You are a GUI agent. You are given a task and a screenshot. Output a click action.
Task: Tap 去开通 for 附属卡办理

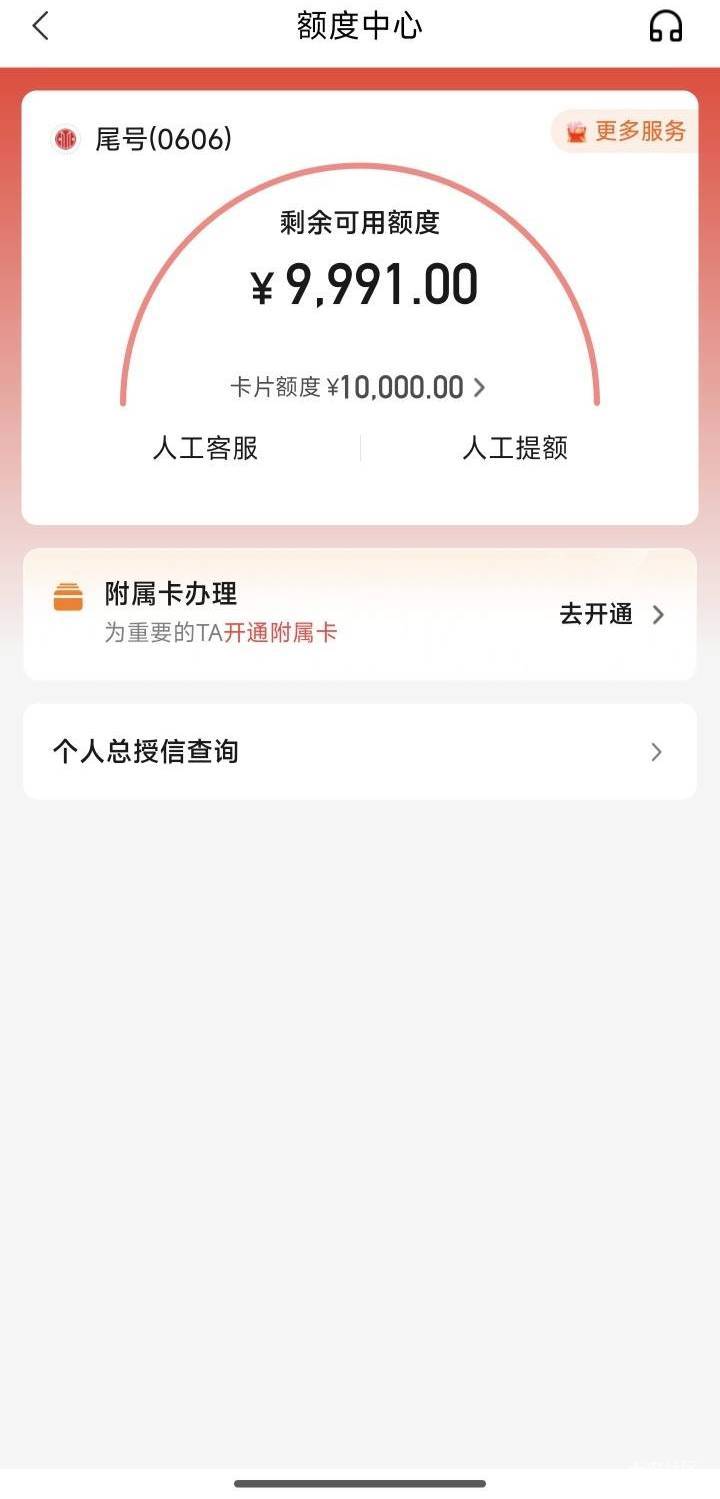[611, 614]
